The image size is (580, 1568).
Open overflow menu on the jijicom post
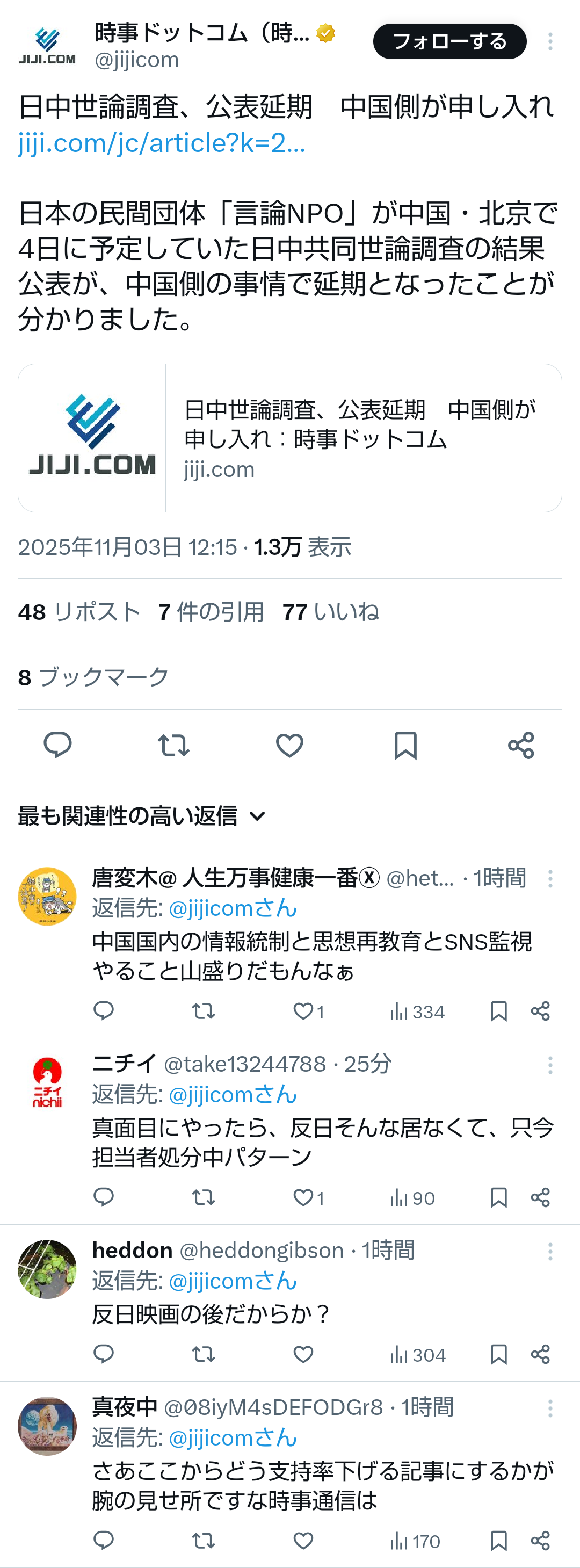click(x=550, y=41)
